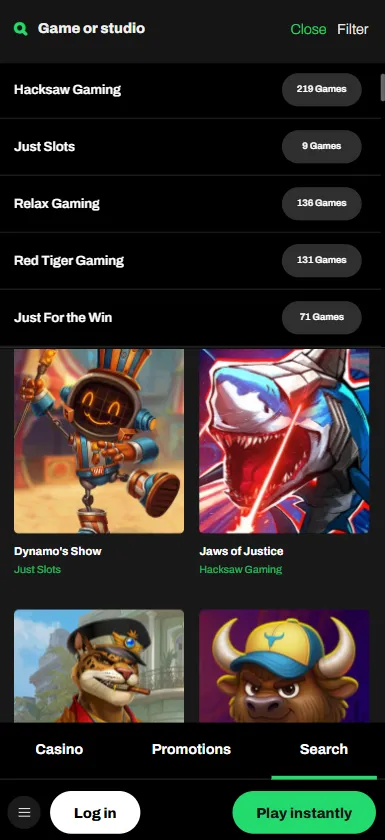Choose Relax Gaming studio

click(192, 204)
